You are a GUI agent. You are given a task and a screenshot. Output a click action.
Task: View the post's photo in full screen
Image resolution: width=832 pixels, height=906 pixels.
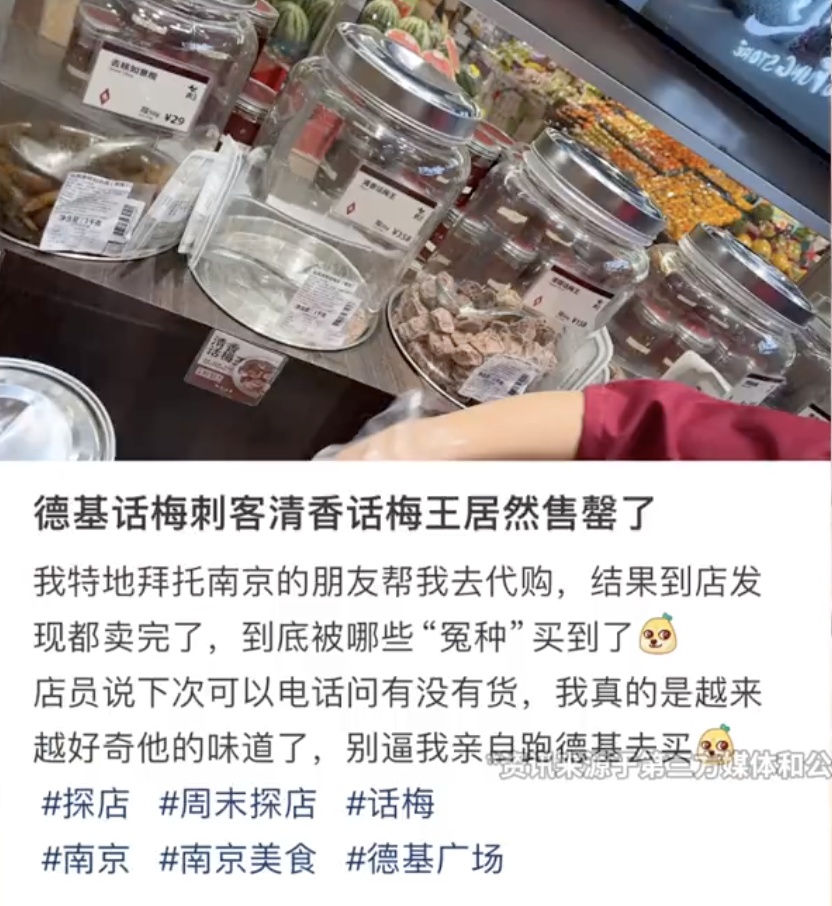click(x=415, y=230)
